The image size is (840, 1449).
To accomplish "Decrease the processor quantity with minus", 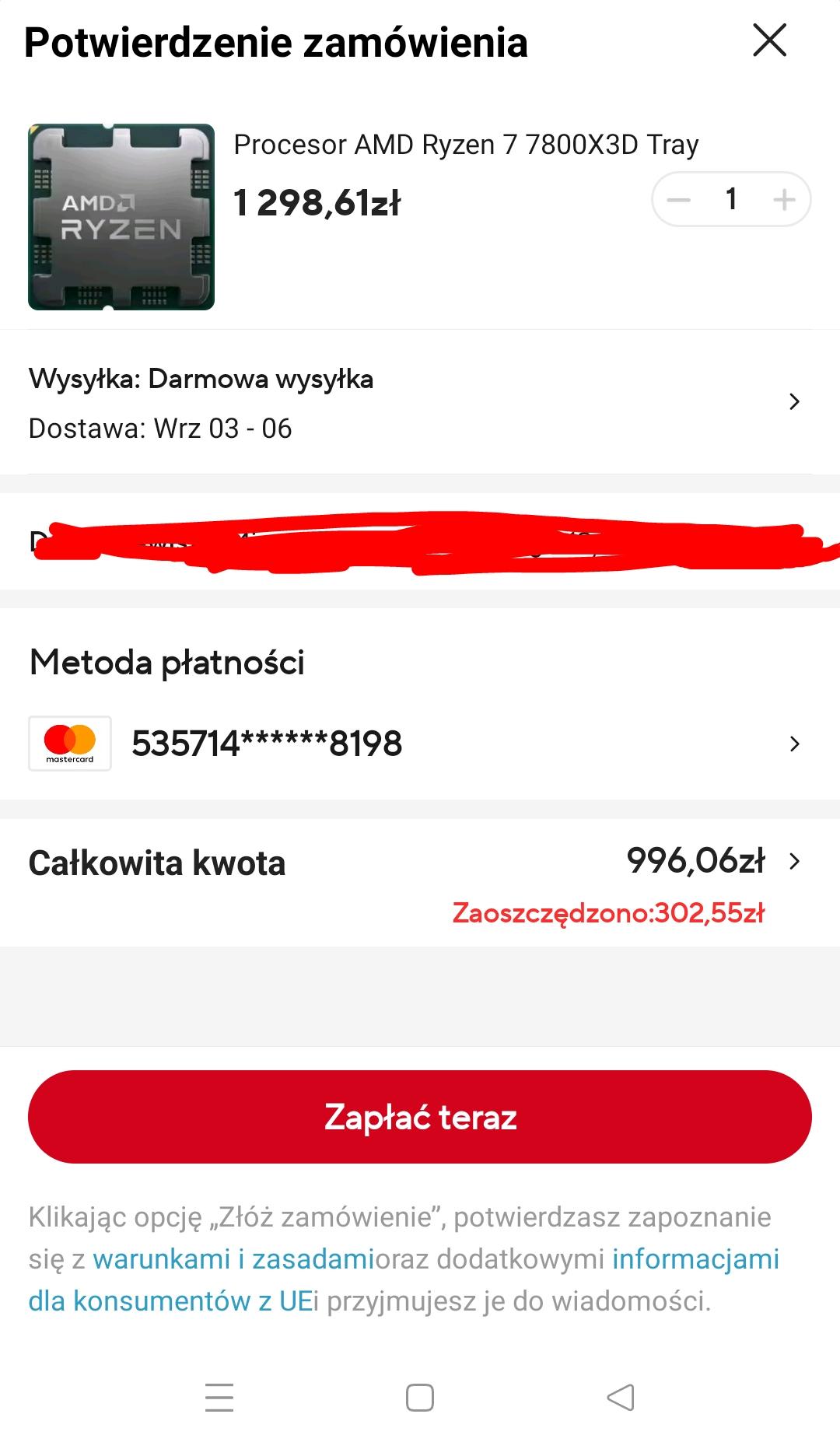I will click(678, 200).
